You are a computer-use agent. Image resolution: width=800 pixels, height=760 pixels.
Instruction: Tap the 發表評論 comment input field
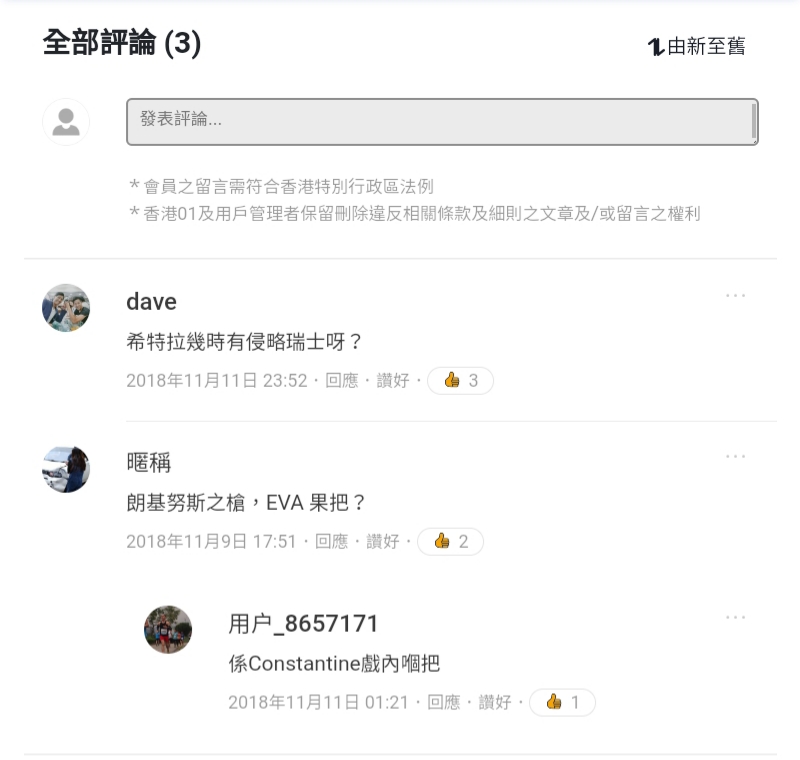click(x=441, y=121)
